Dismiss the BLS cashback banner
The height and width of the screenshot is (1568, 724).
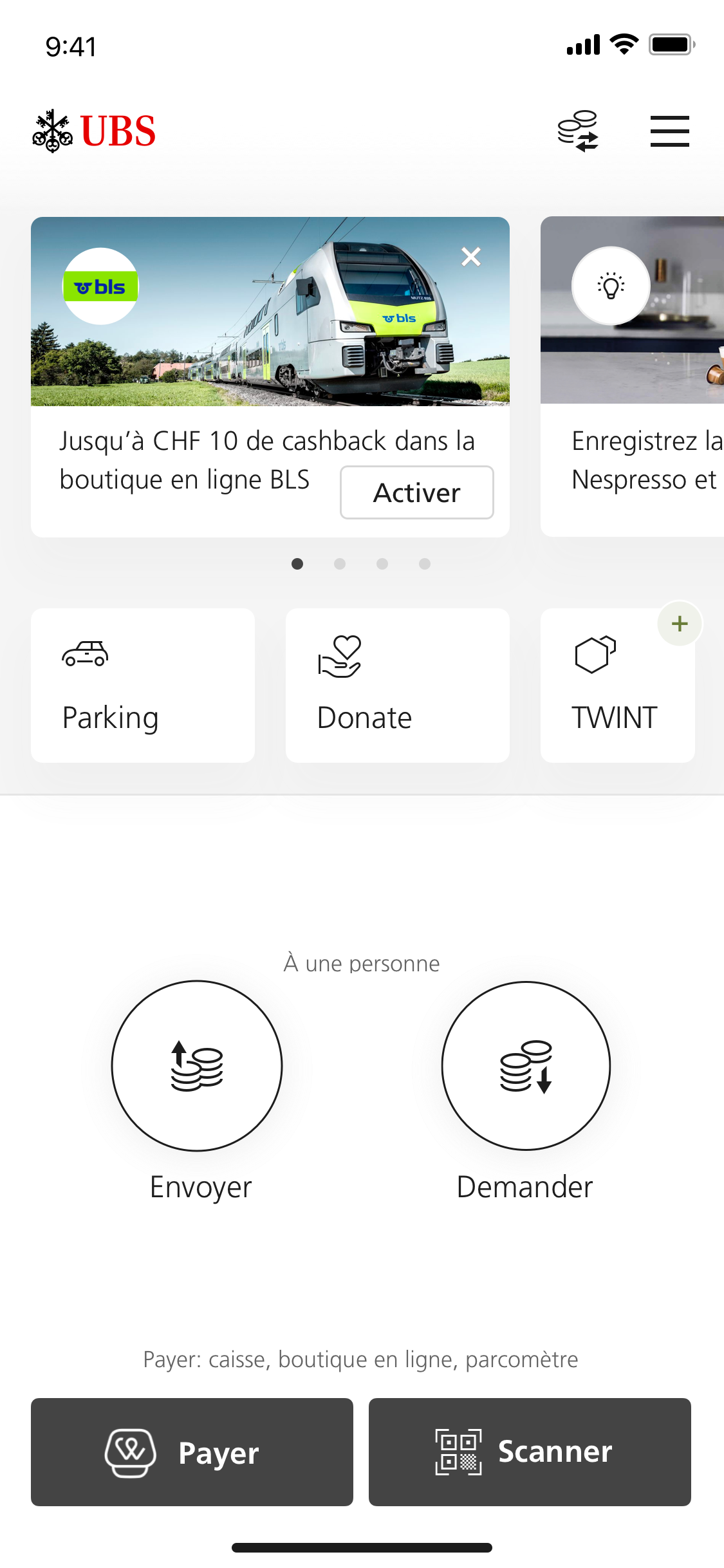tap(471, 257)
